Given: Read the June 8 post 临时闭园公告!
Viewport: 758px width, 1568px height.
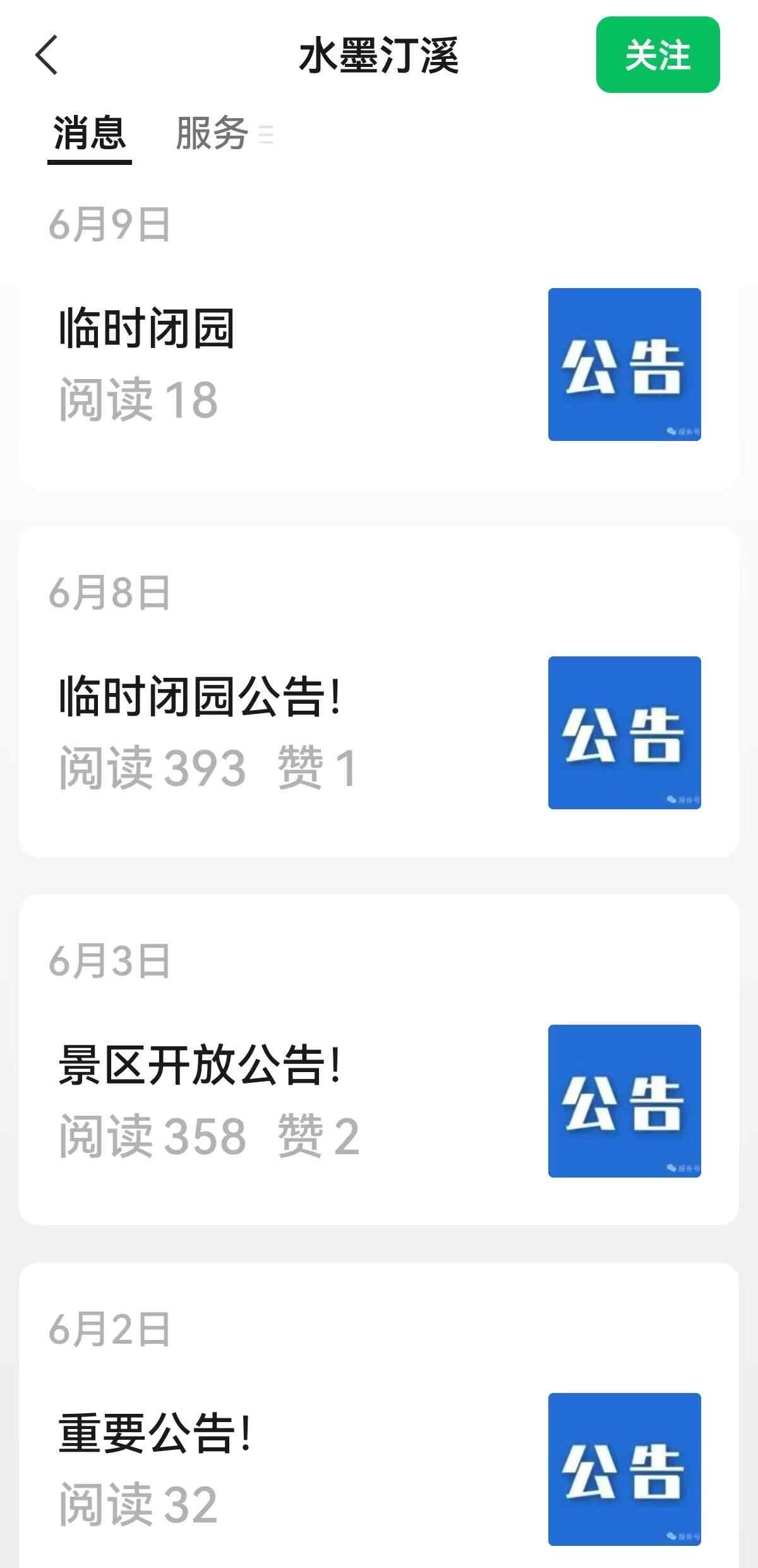Looking at the screenshot, I should (x=201, y=697).
